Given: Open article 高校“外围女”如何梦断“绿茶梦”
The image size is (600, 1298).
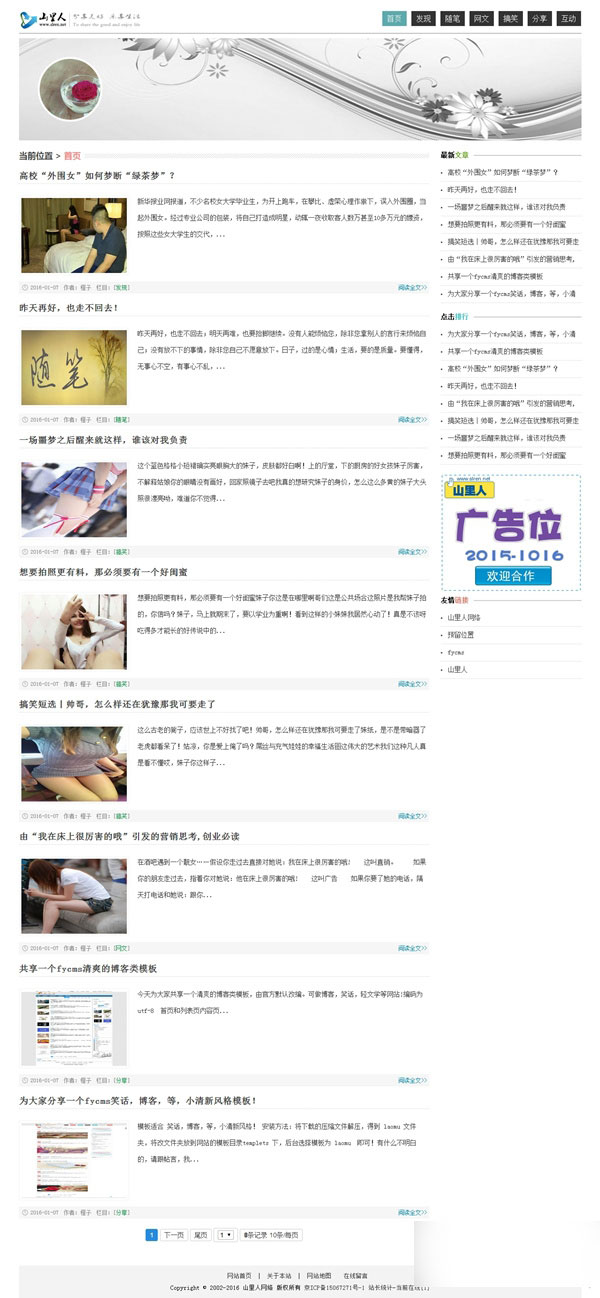Looking at the screenshot, I should 97,176.
